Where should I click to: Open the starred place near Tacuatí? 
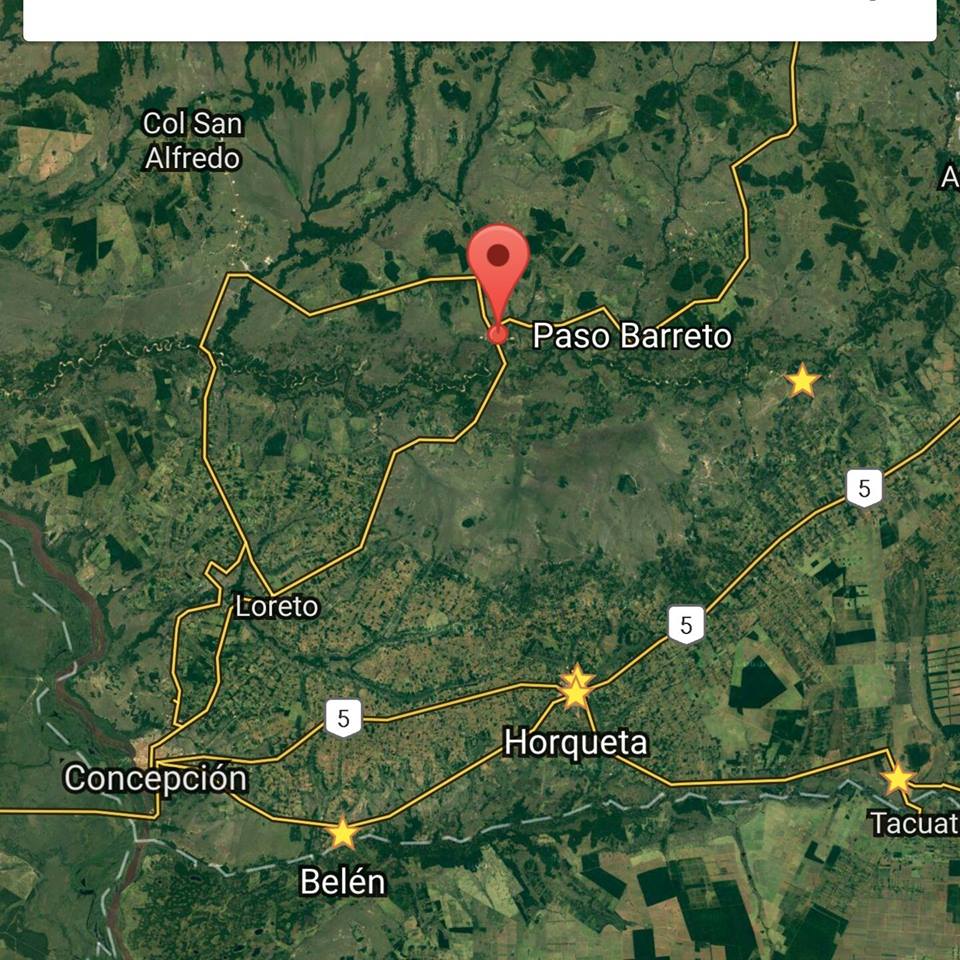click(898, 779)
